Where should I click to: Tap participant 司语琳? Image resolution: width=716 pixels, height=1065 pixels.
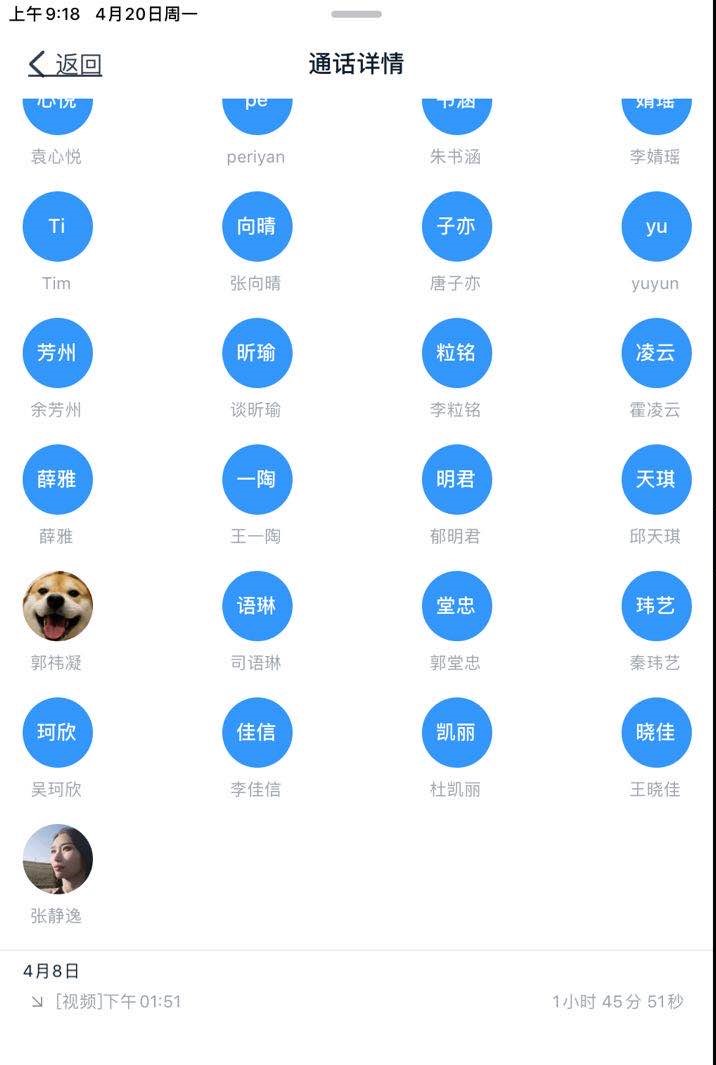coord(257,606)
